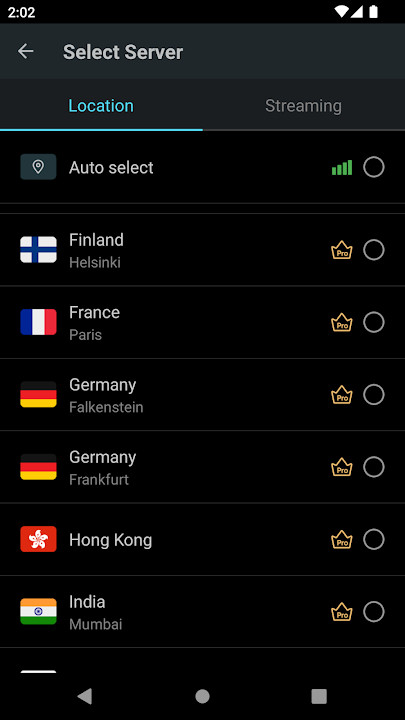Choose the Hong Kong server

(x=202, y=540)
